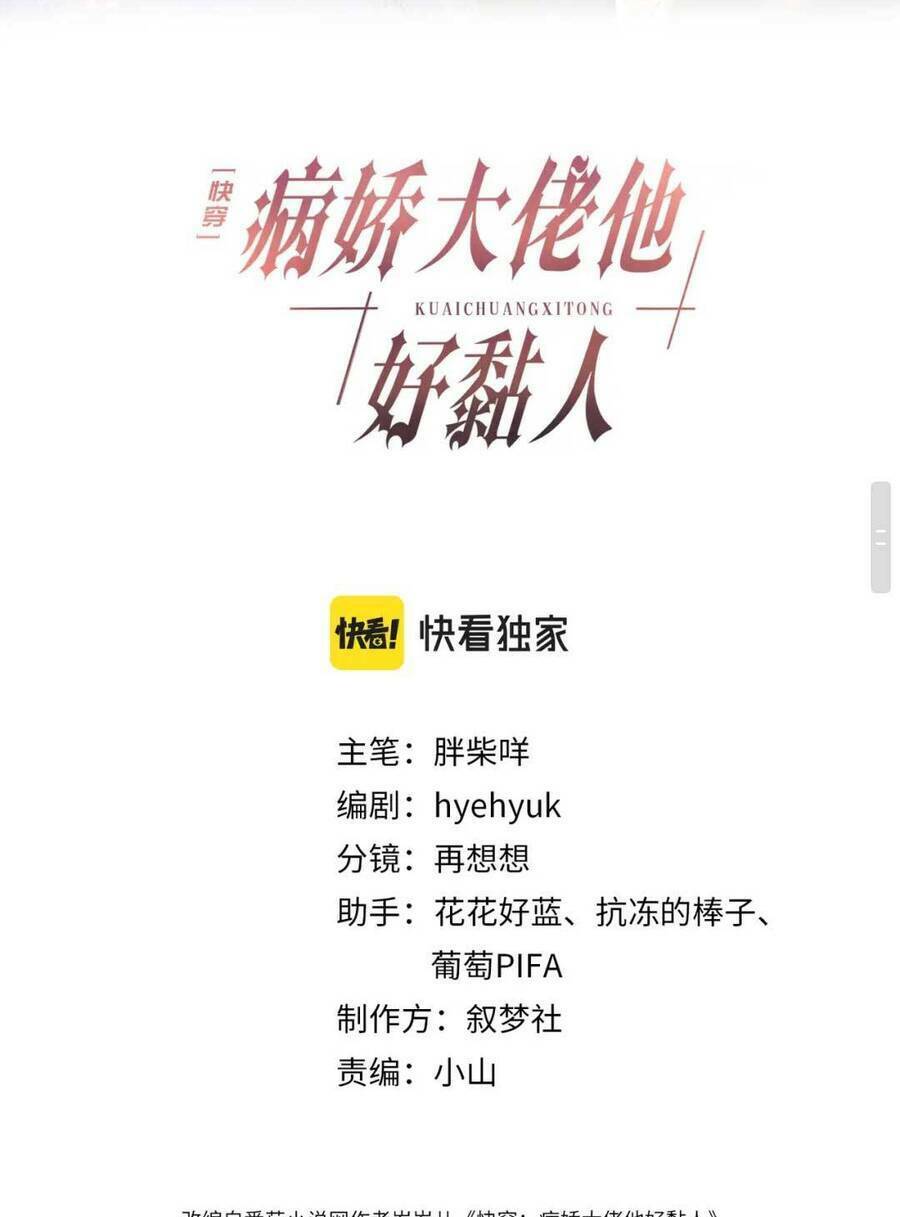Tap the fast-scroll handle on the right edge

(x=880, y=537)
